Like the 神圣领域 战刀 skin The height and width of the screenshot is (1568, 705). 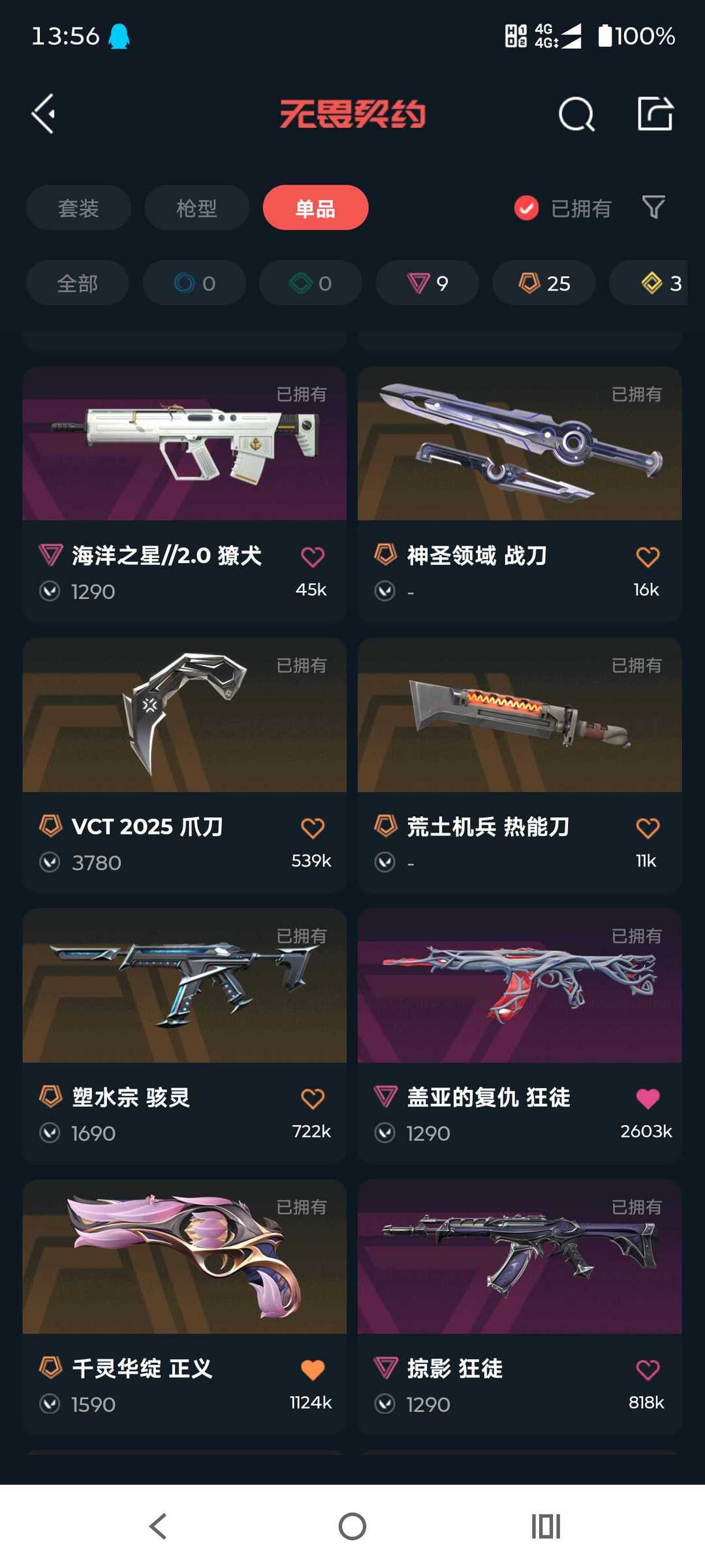(x=648, y=557)
